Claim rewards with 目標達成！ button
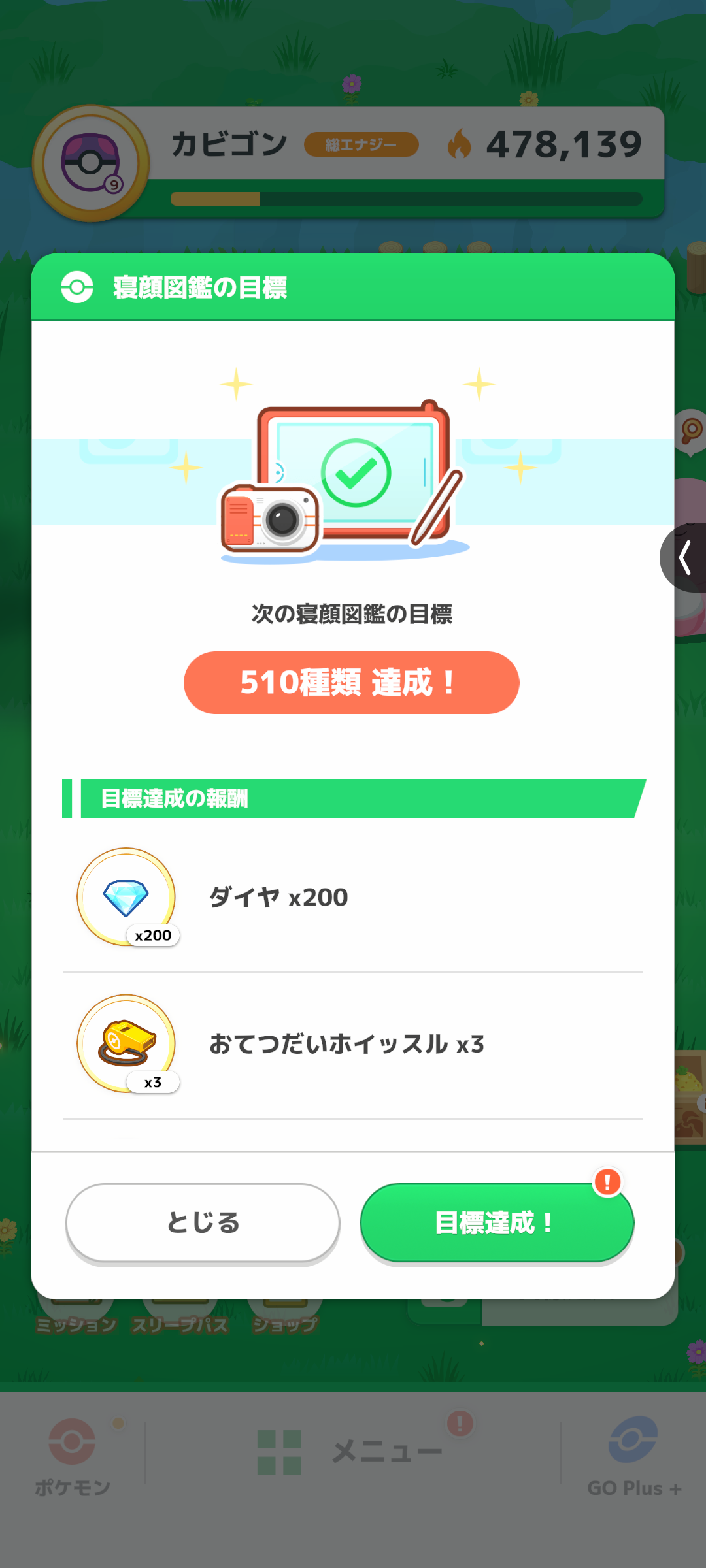Image resolution: width=706 pixels, height=1568 pixels. (x=496, y=1222)
